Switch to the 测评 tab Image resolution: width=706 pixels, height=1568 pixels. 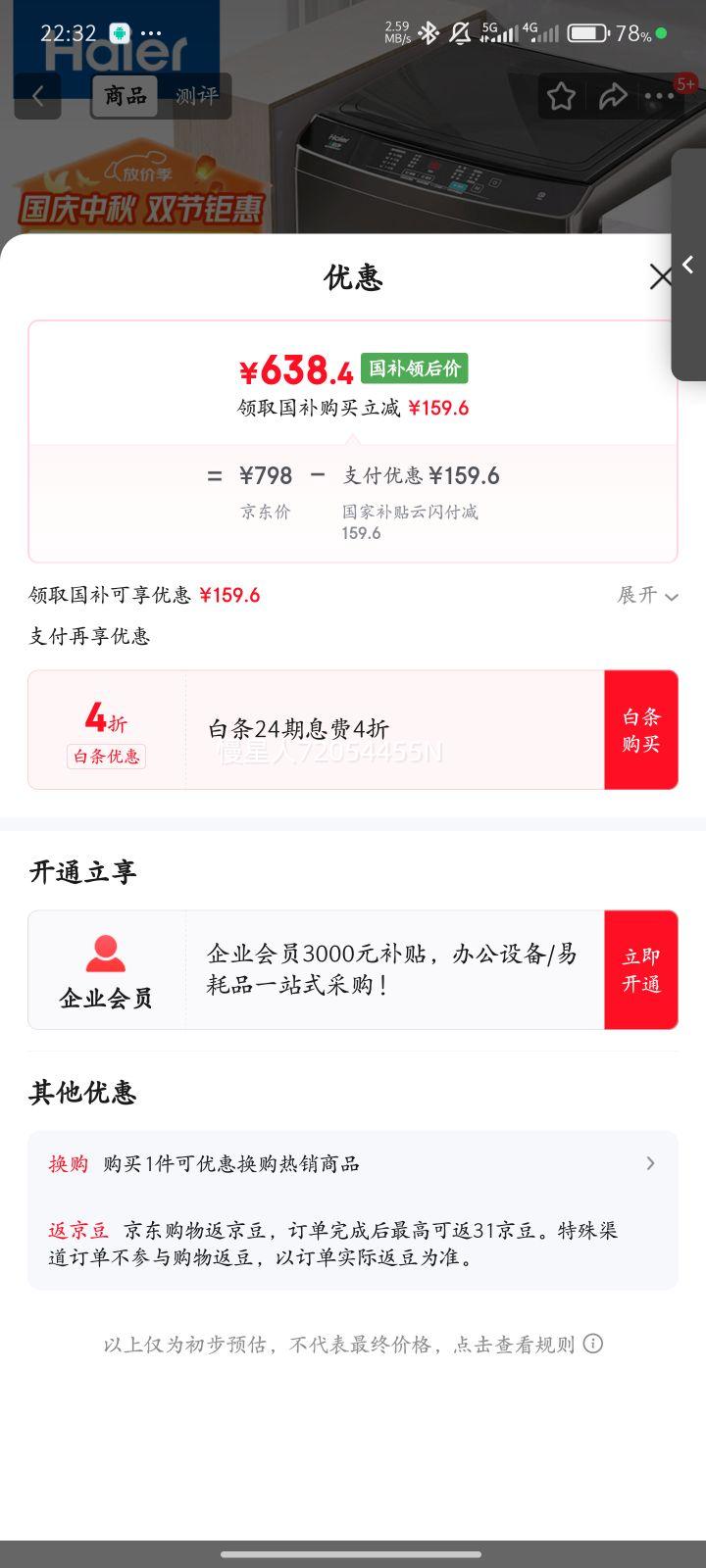pyautogui.click(x=196, y=96)
